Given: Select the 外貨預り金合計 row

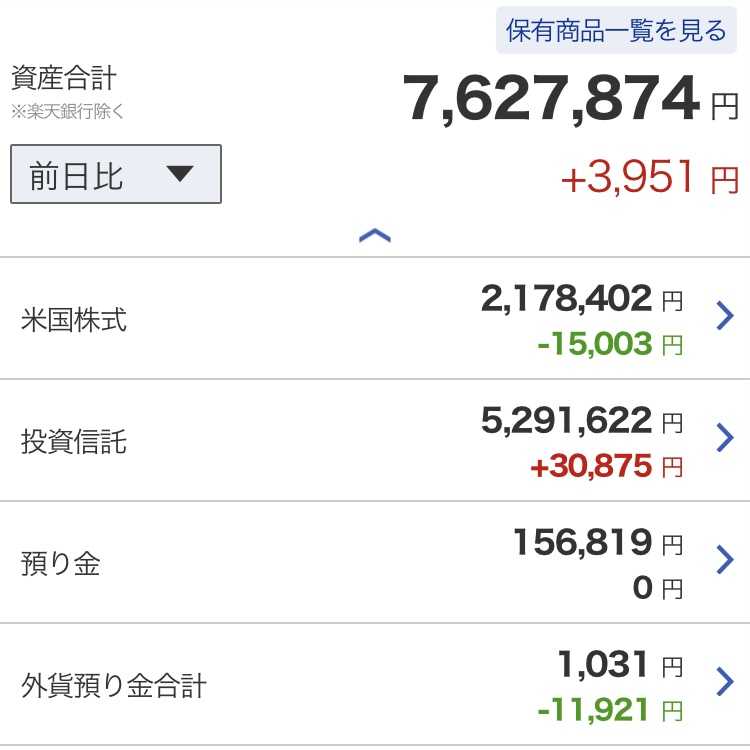Looking at the screenshot, I should pyautogui.click(x=375, y=684).
